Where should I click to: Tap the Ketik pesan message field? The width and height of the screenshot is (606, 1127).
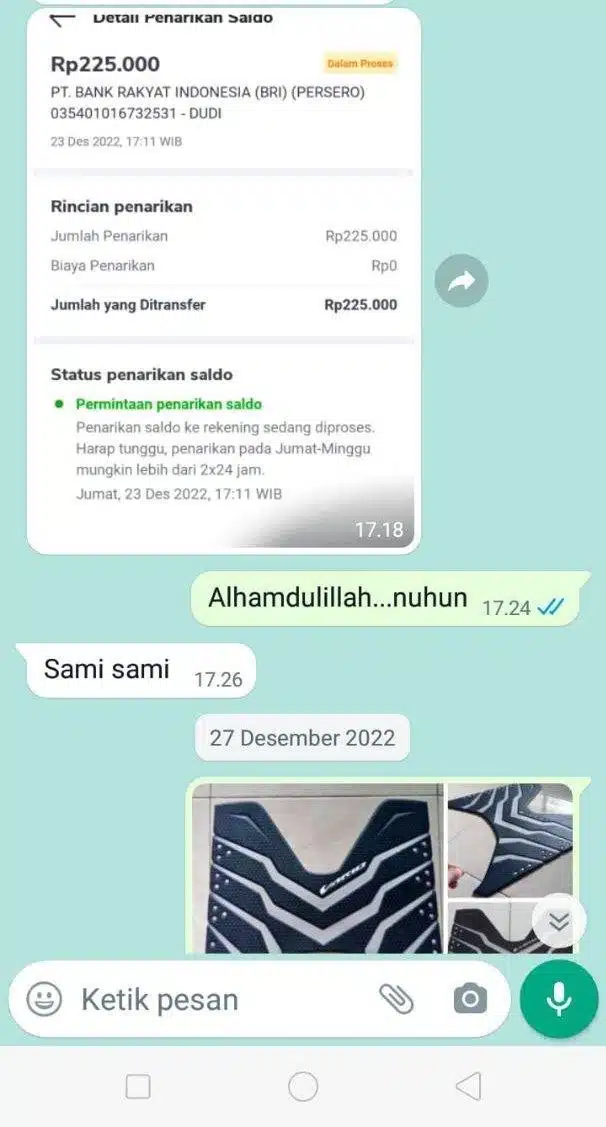pyautogui.click(x=210, y=999)
